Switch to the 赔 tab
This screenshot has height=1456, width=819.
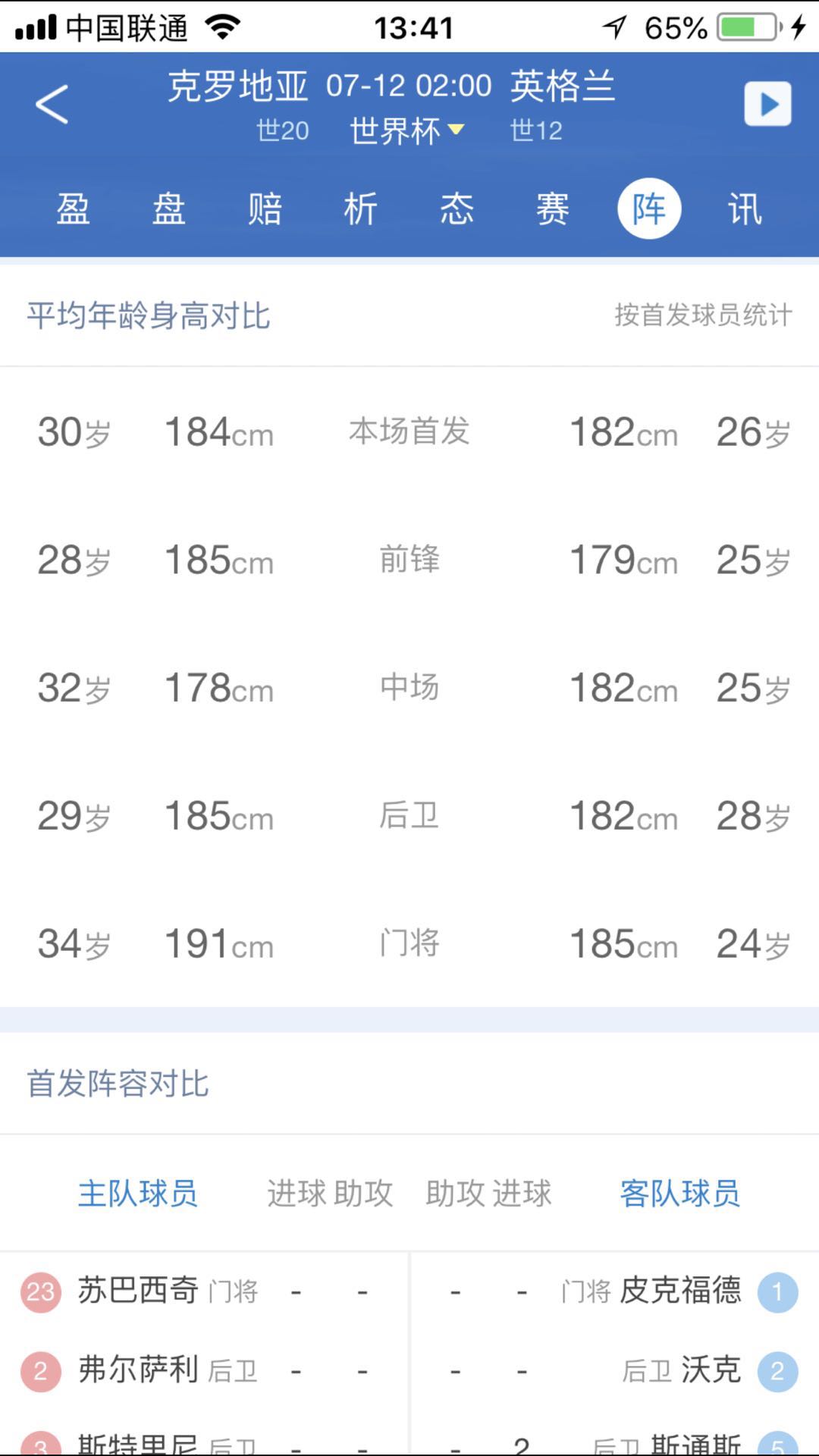(x=265, y=209)
